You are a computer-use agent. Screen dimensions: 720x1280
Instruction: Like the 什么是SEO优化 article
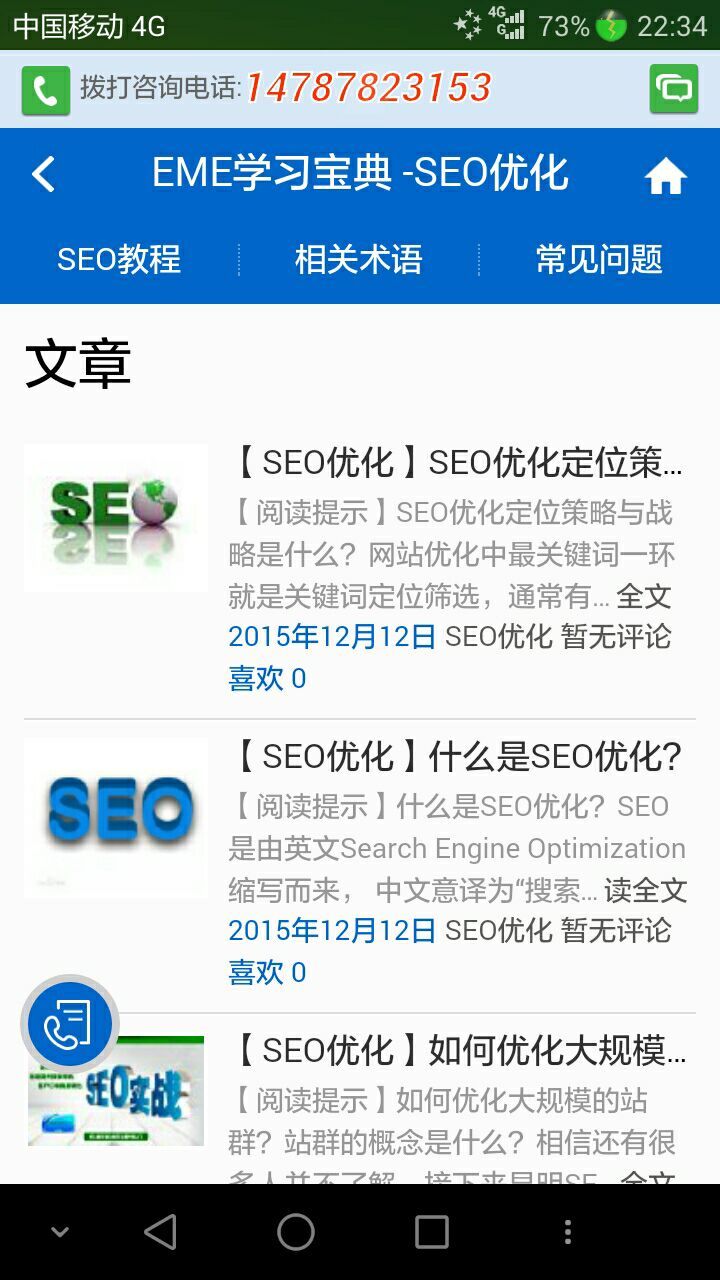coord(267,973)
